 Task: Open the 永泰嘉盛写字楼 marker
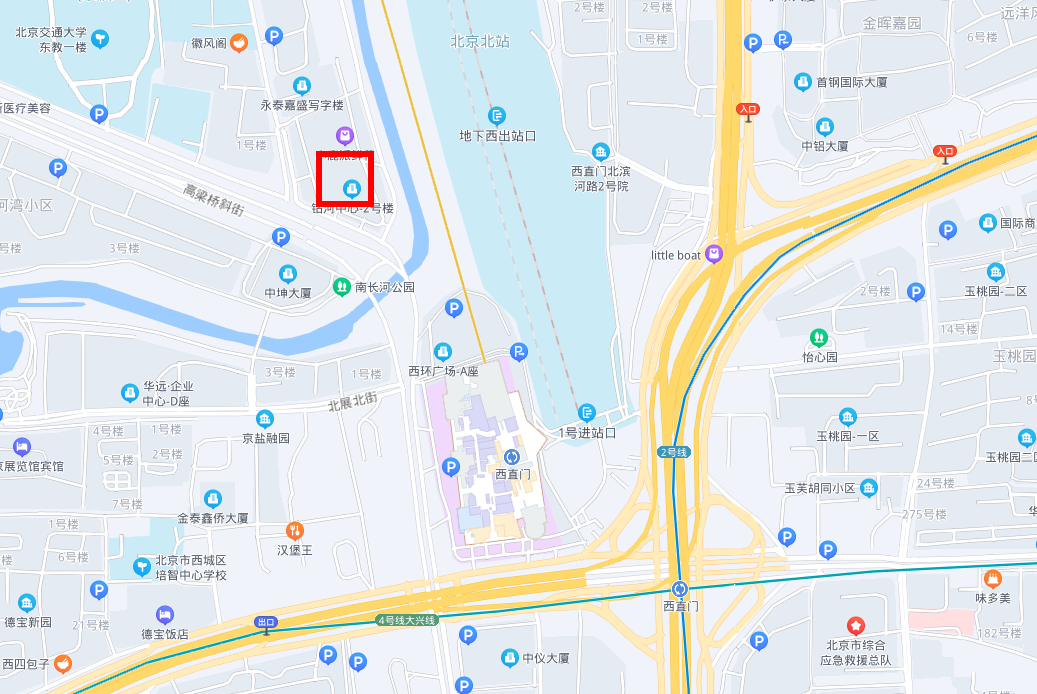click(x=302, y=86)
